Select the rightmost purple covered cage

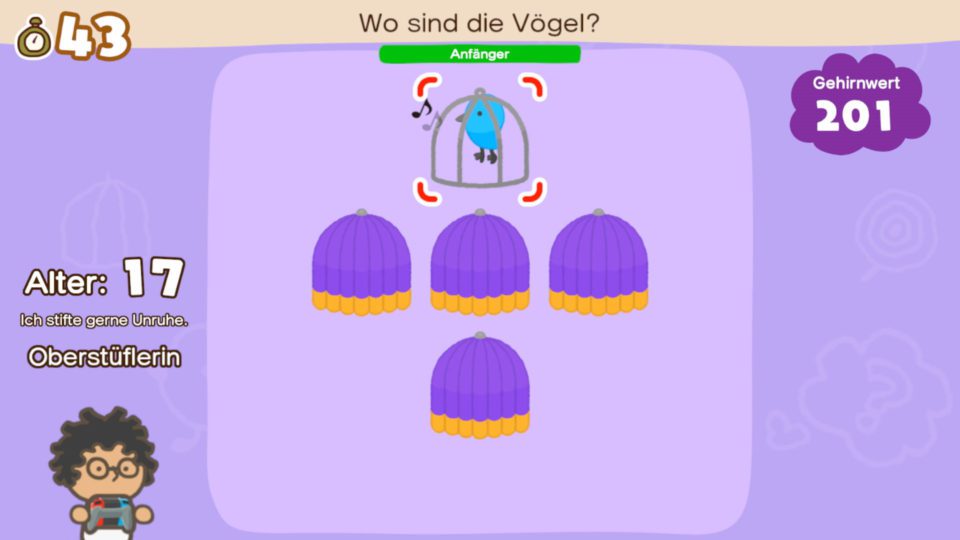tap(598, 262)
